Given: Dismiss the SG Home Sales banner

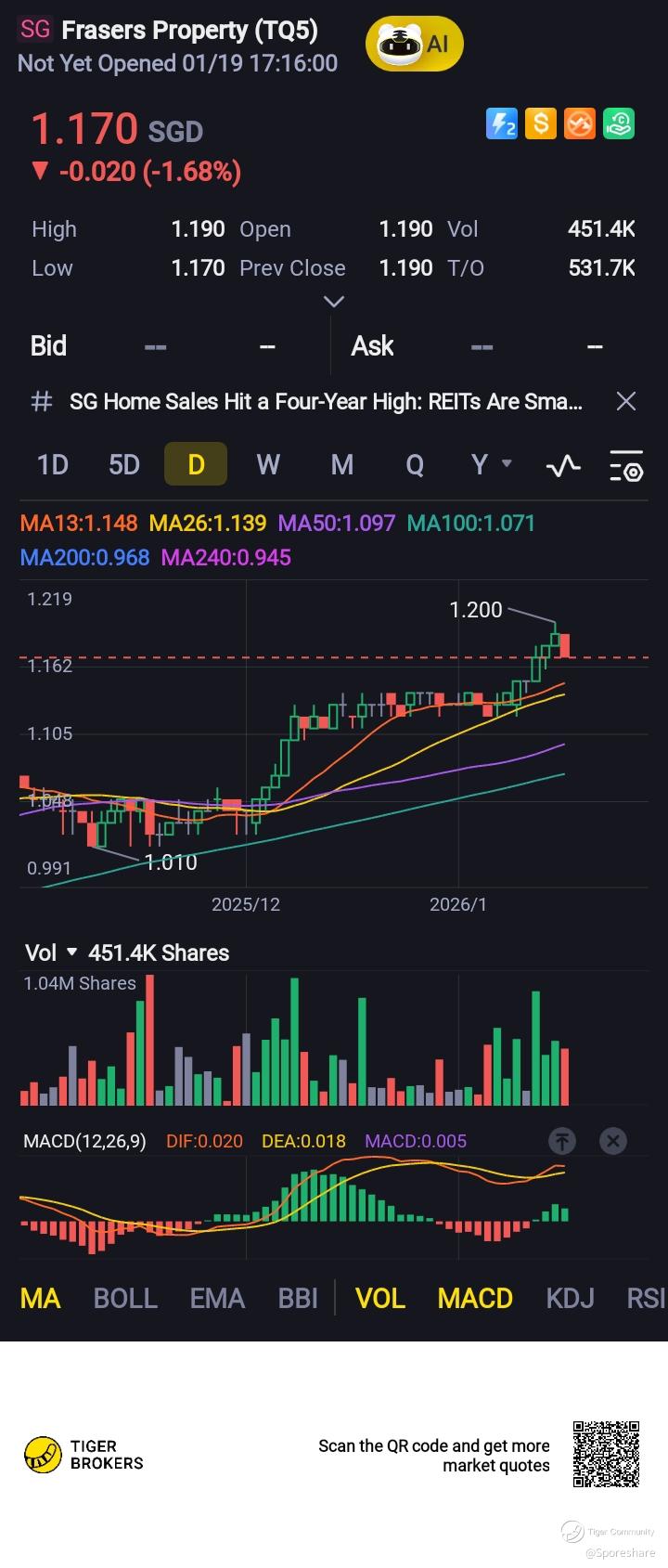Looking at the screenshot, I should click(626, 401).
